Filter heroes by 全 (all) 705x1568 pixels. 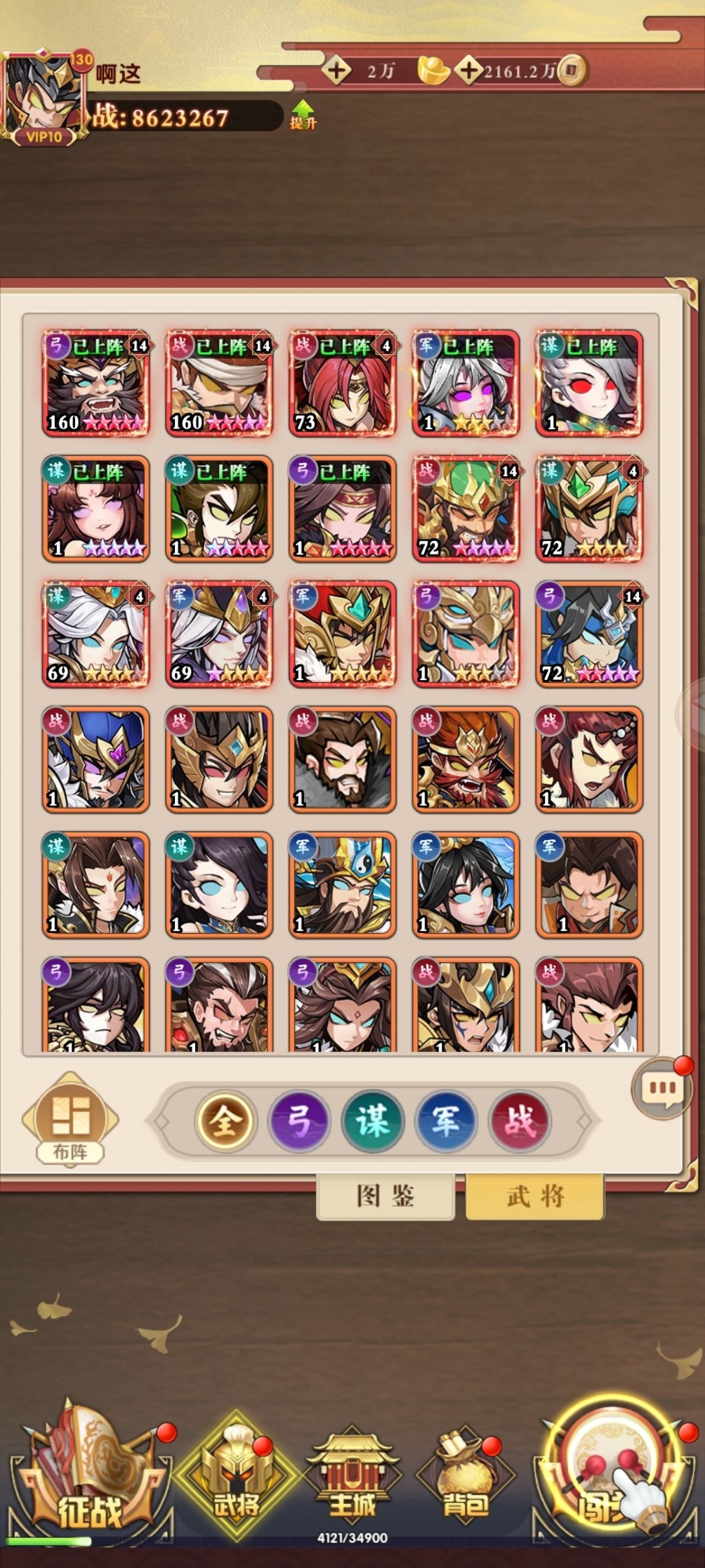pos(225,1121)
